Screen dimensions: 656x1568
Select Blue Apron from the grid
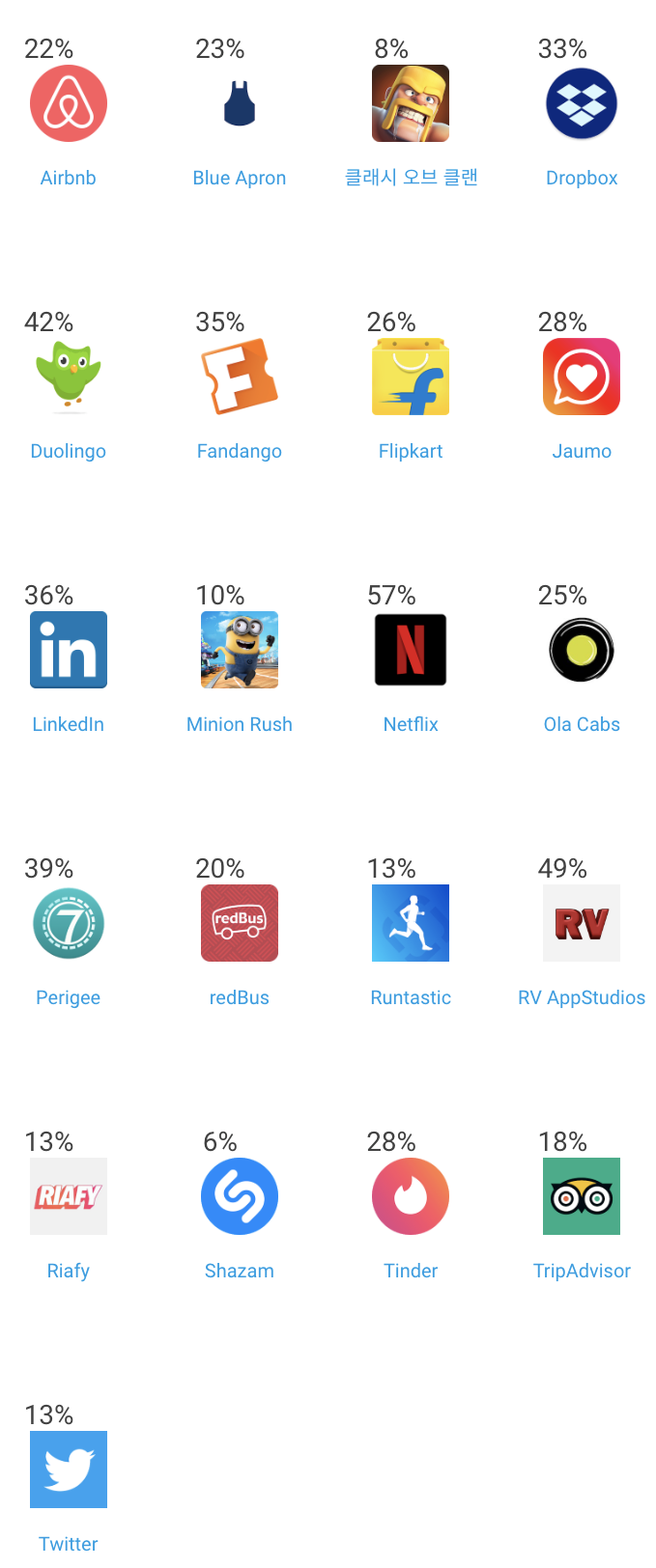tap(240, 104)
